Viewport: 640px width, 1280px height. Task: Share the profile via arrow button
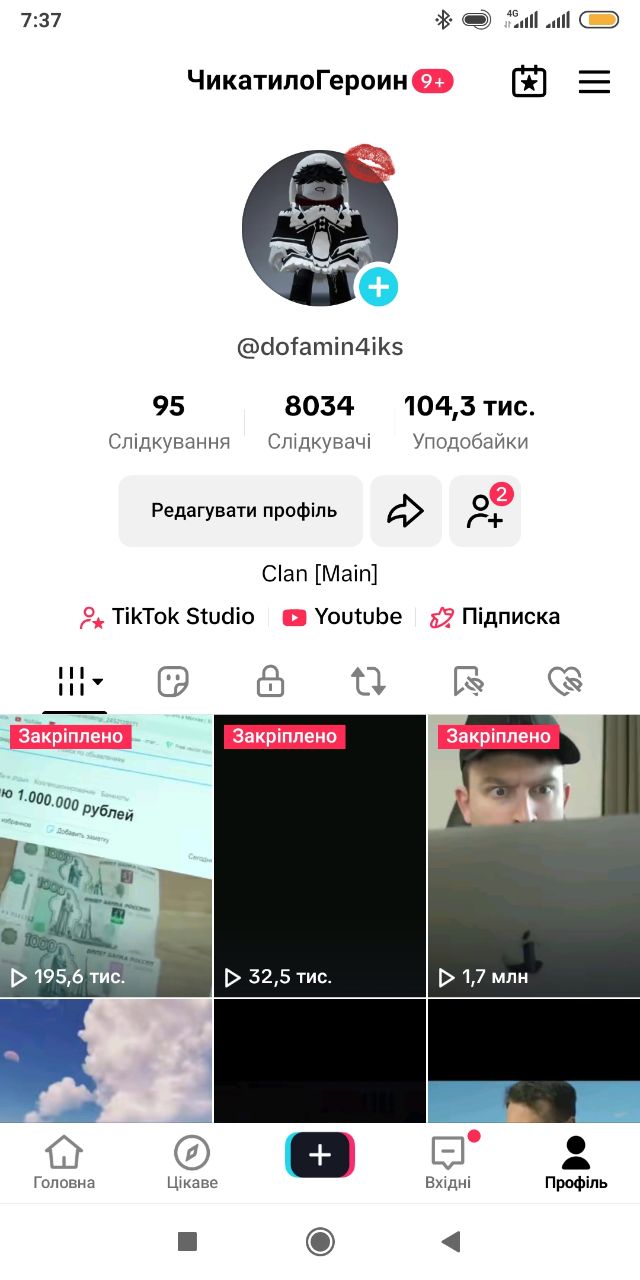pos(405,511)
